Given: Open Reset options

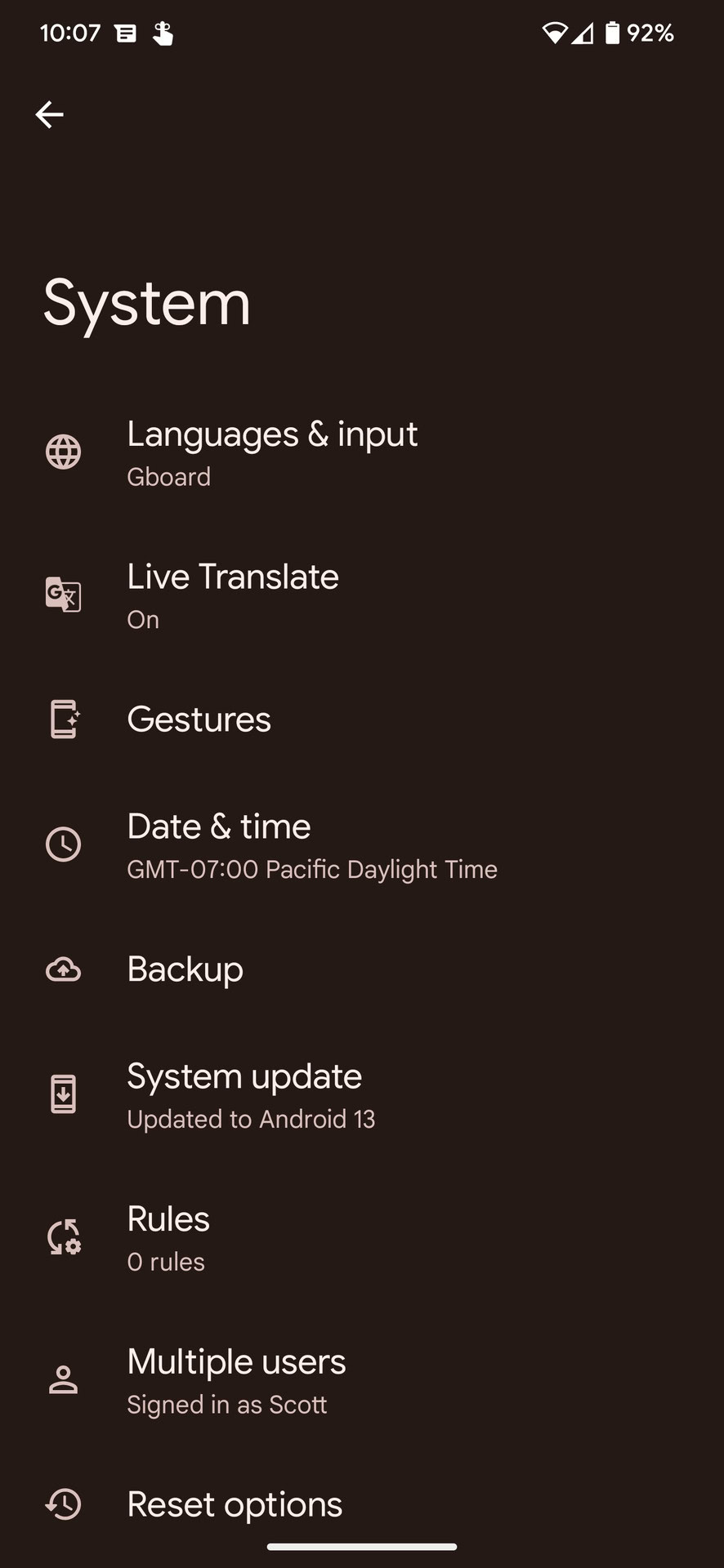Looking at the screenshot, I should 235,1504.
